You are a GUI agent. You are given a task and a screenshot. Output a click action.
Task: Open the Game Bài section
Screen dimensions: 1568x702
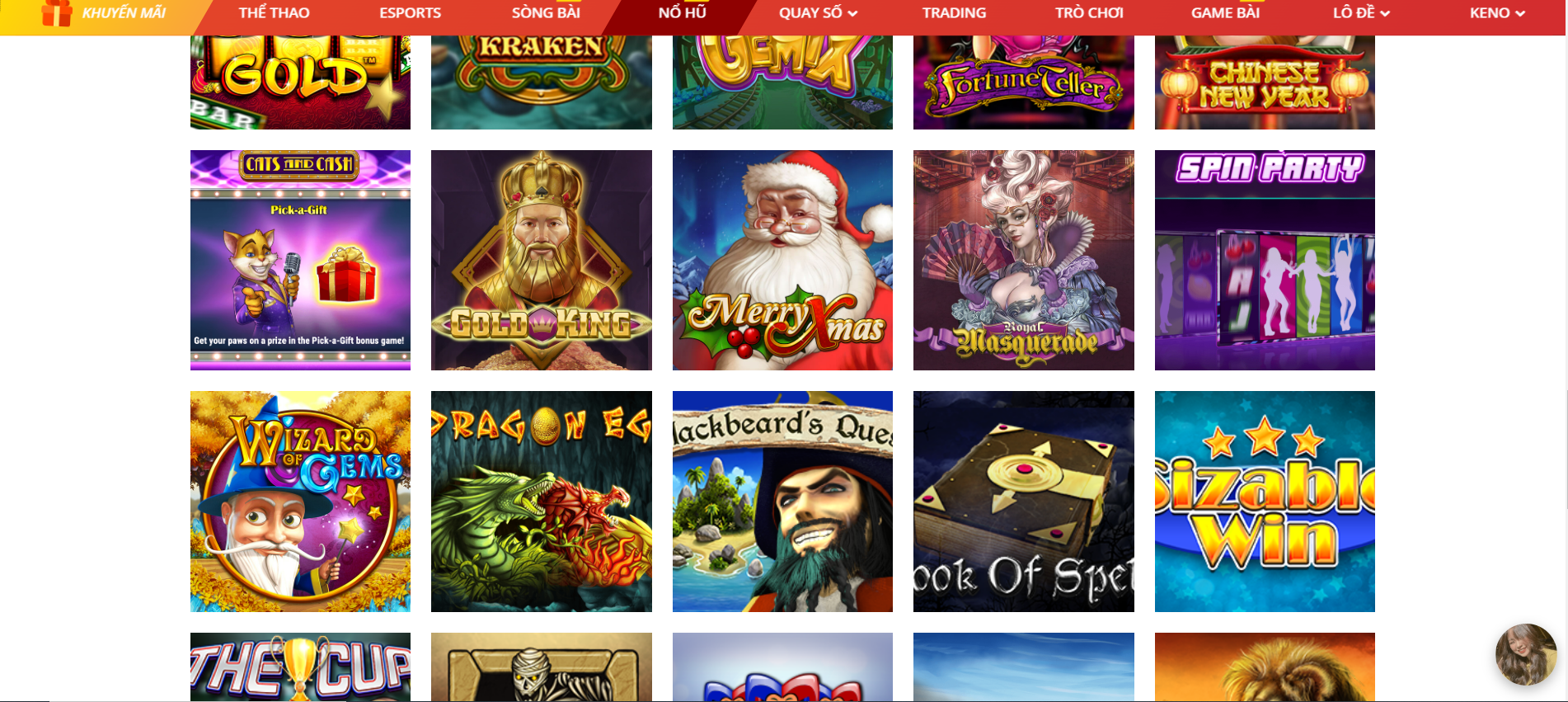point(1225,13)
